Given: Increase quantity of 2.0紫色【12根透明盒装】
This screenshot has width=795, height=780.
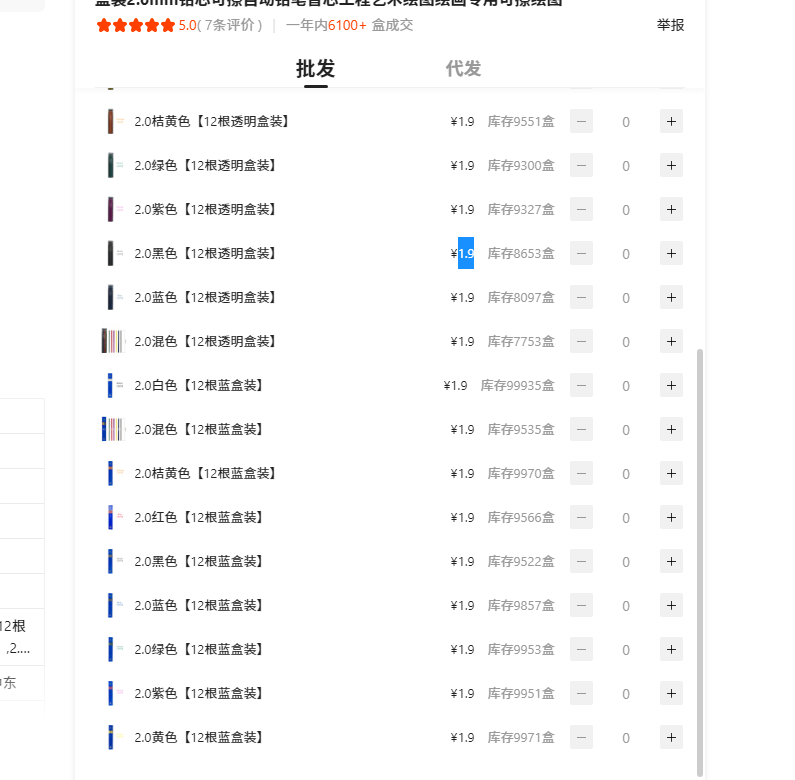Looking at the screenshot, I should point(671,210).
